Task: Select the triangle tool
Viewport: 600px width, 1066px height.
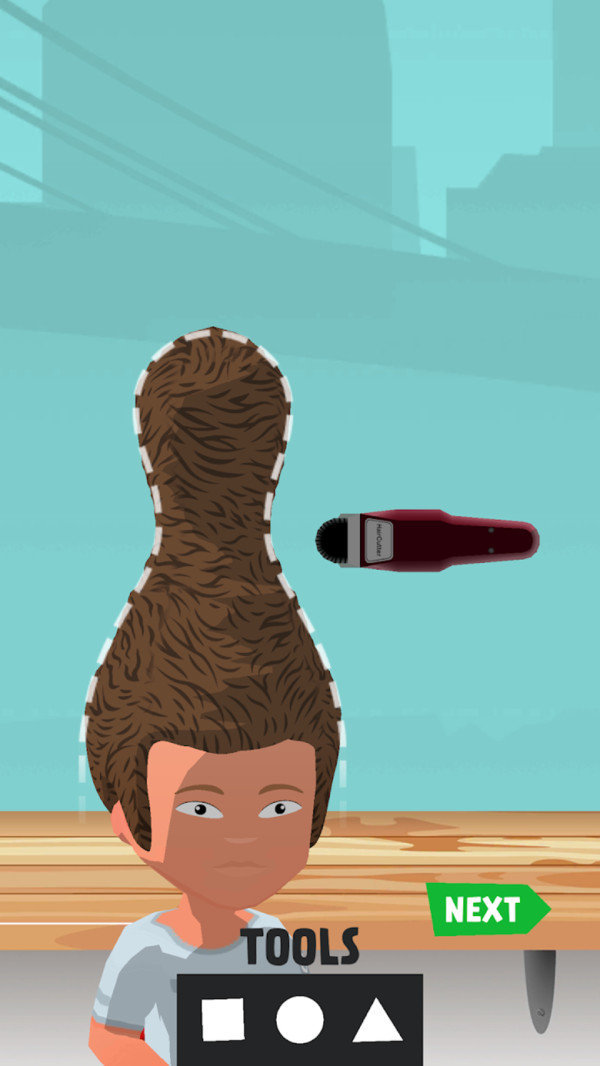Action: (377, 1021)
